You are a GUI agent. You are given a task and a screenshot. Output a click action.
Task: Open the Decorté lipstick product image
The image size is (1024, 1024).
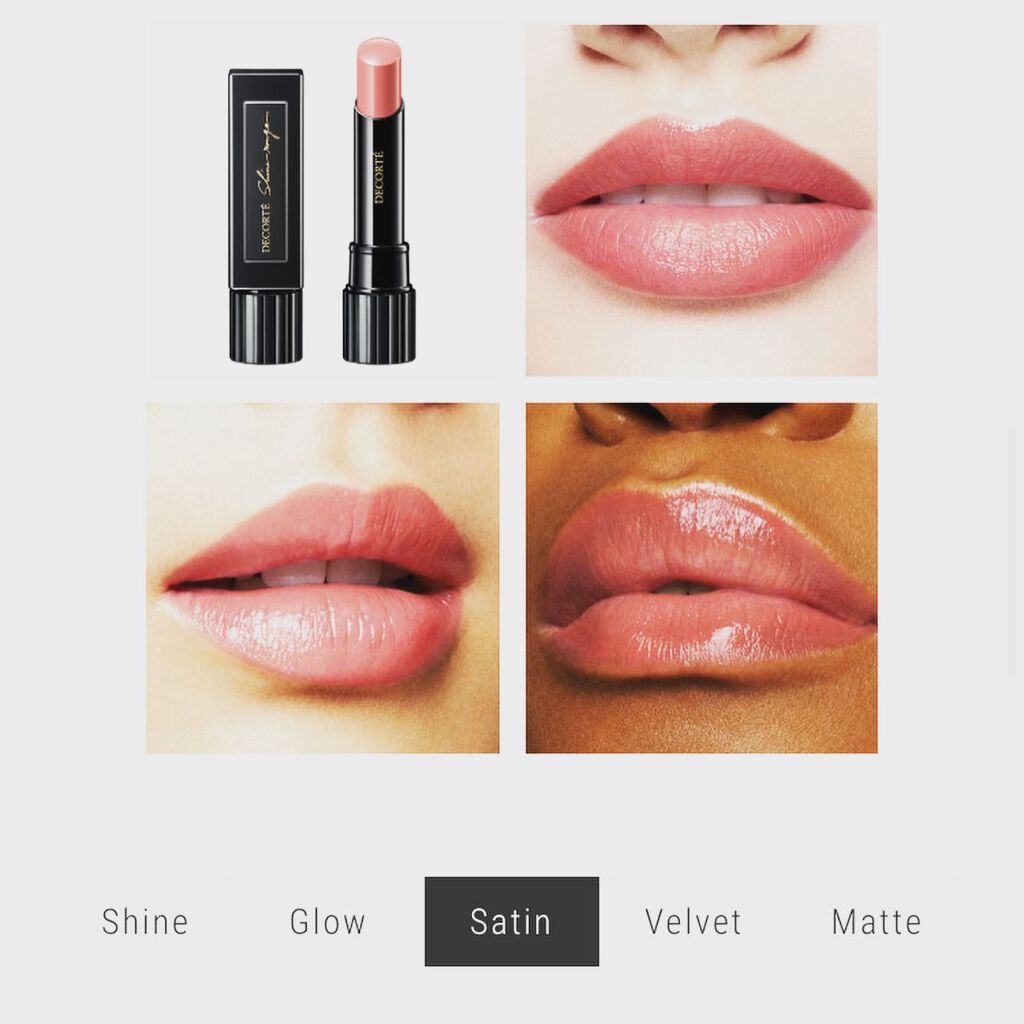(322, 201)
